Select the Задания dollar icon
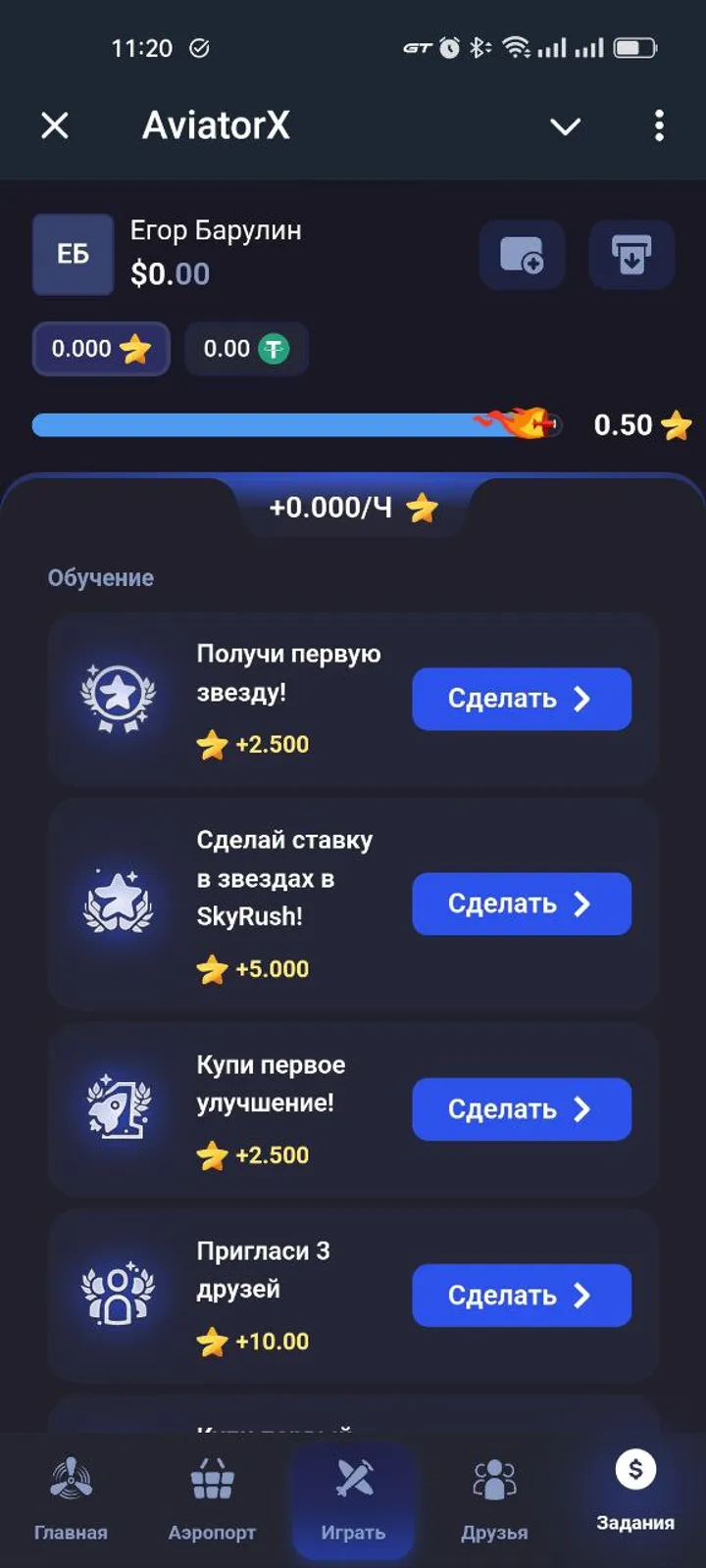706x1568 pixels. point(634,1470)
